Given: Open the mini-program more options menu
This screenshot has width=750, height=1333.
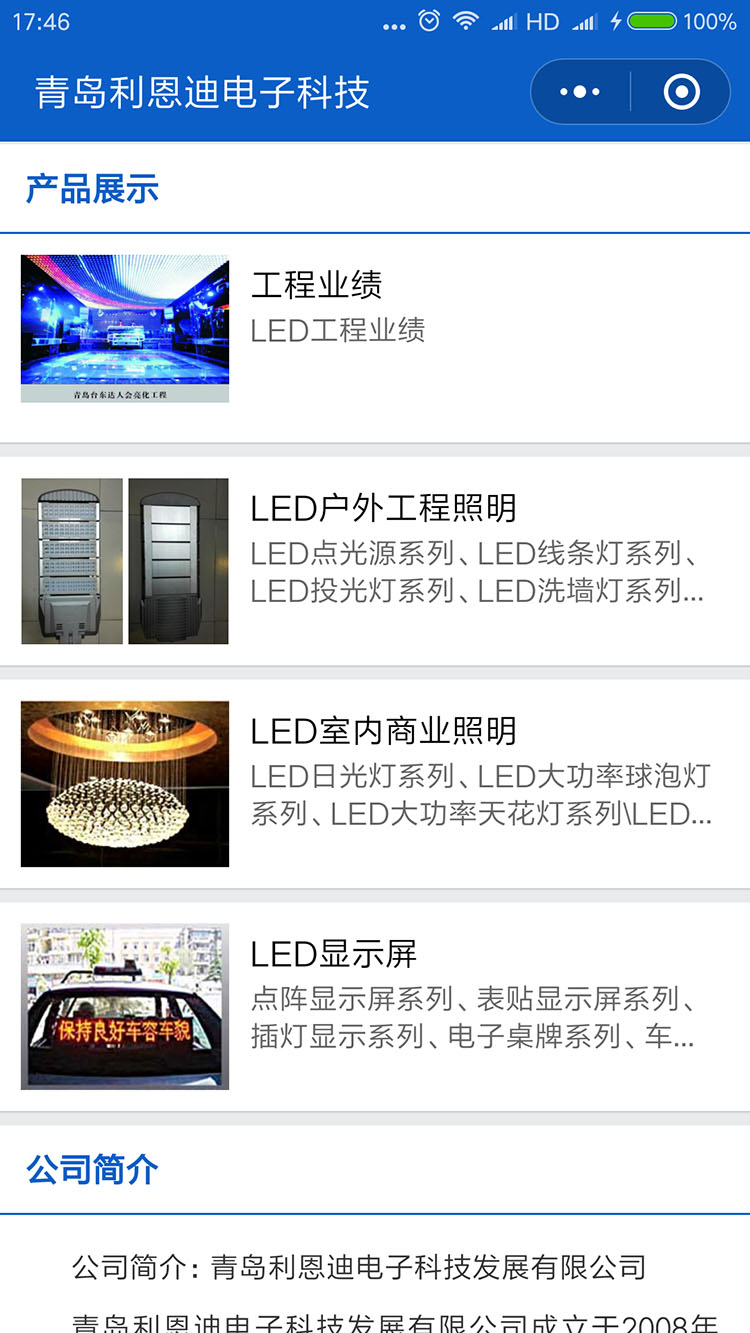Looking at the screenshot, I should [x=578, y=91].
